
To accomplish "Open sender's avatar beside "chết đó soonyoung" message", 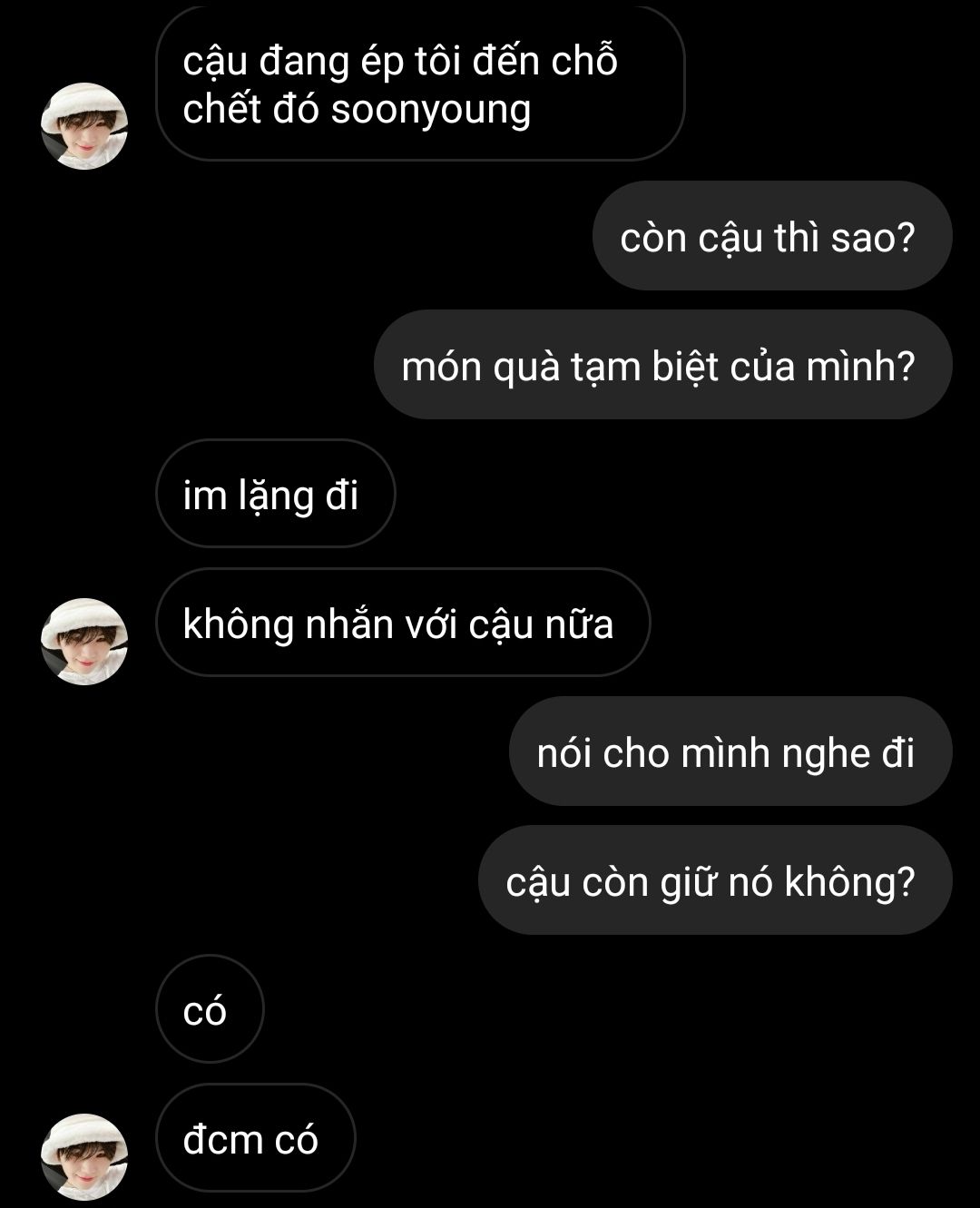I will tap(84, 126).
